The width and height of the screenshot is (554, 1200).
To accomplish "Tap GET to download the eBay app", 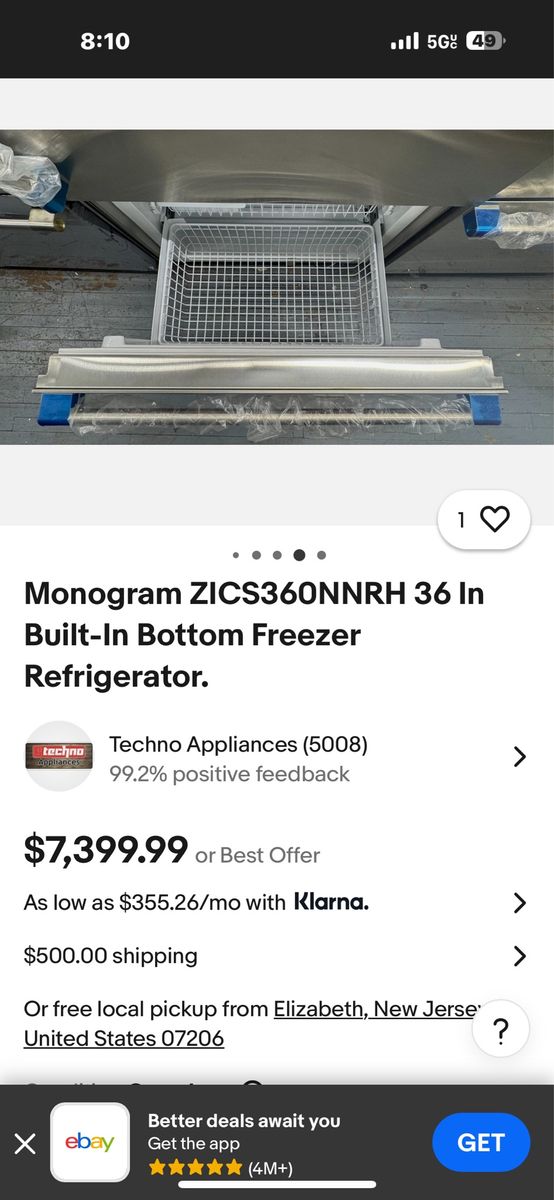I will pyautogui.click(x=481, y=1142).
